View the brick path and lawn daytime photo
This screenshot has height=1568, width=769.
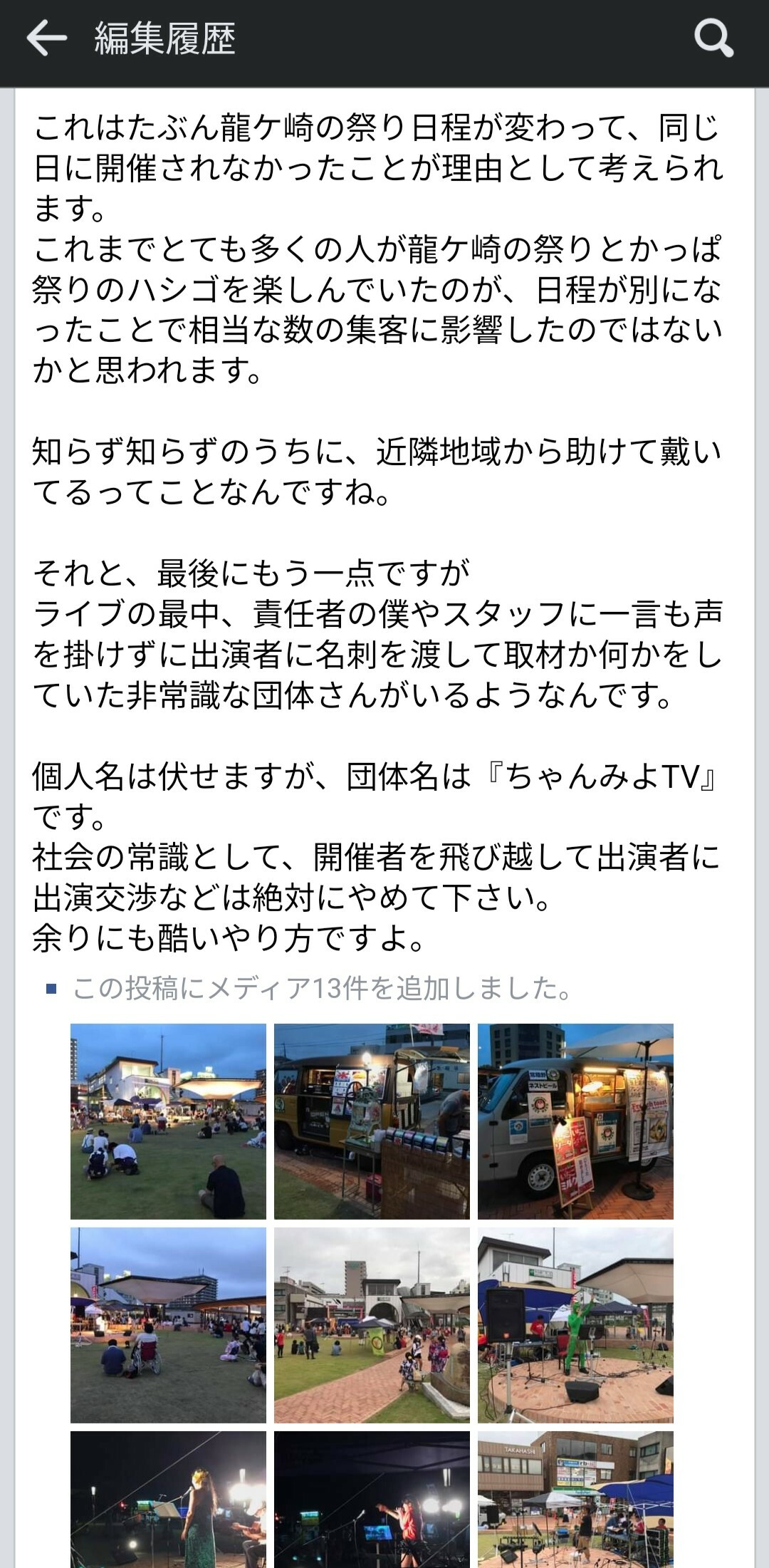(x=372, y=1325)
